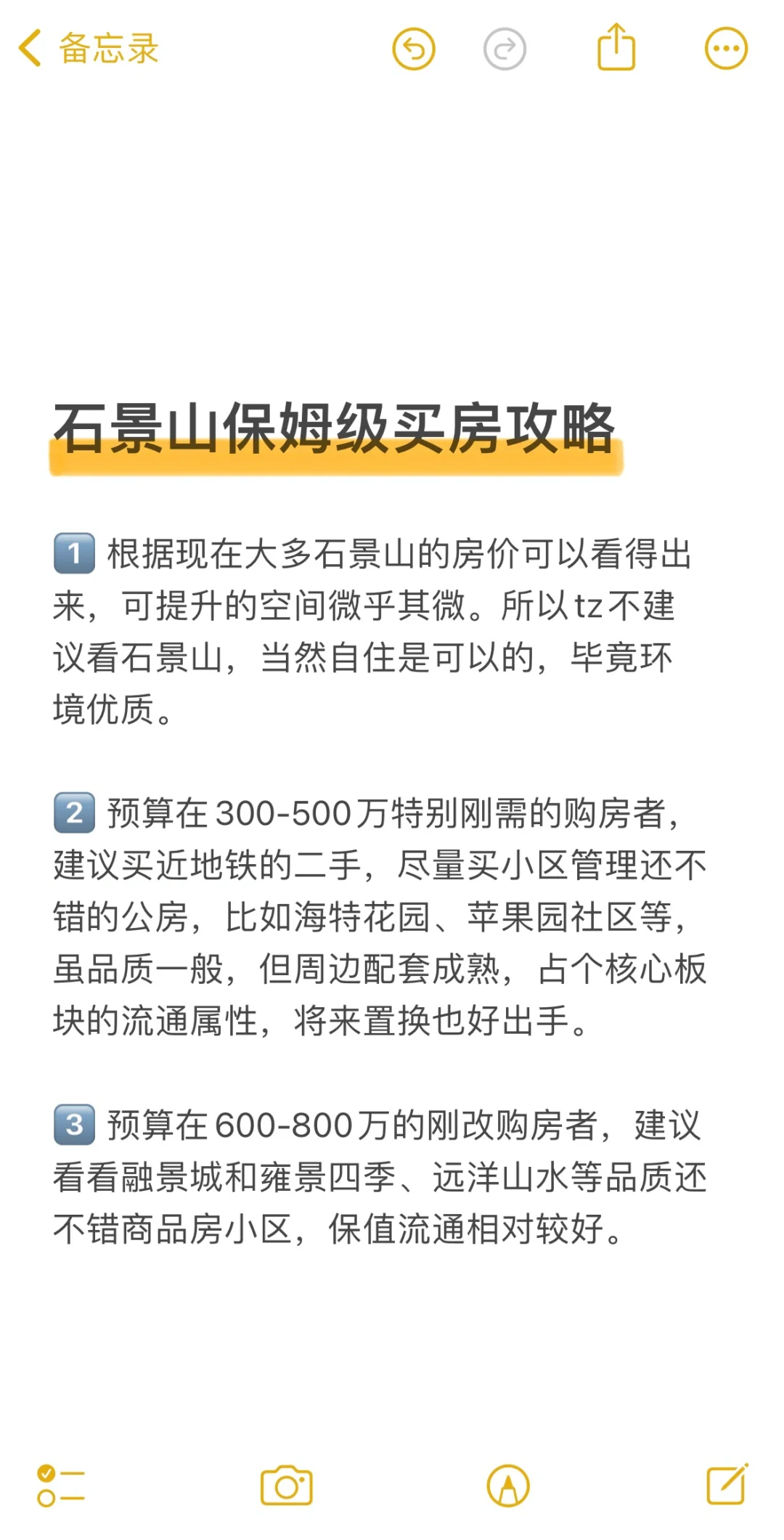Tap the redo arrow icon
Viewport: 784px width, 1540px height.
tap(503, 46)
